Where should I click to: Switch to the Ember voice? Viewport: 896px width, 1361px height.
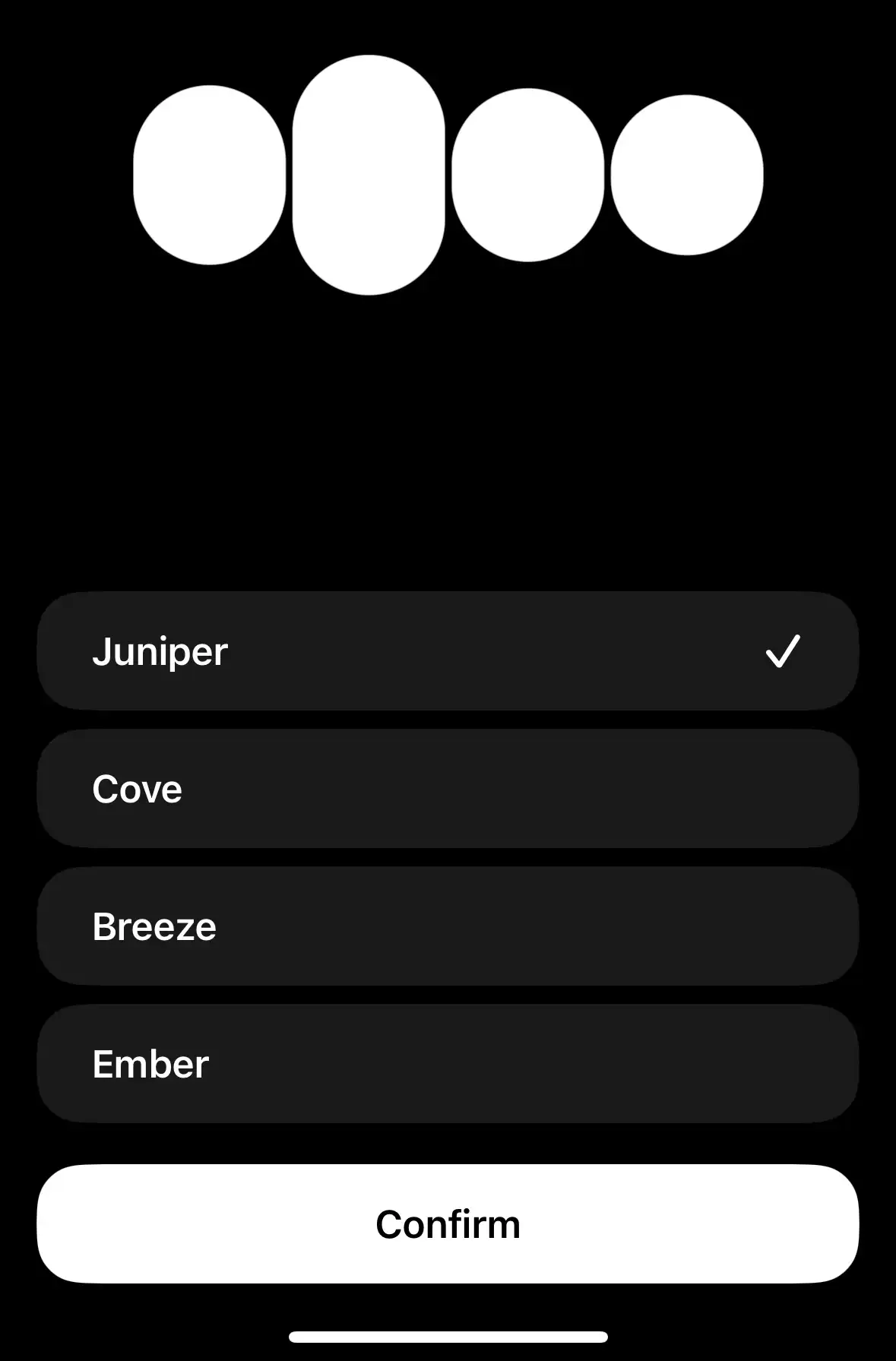click(447, 1064)
